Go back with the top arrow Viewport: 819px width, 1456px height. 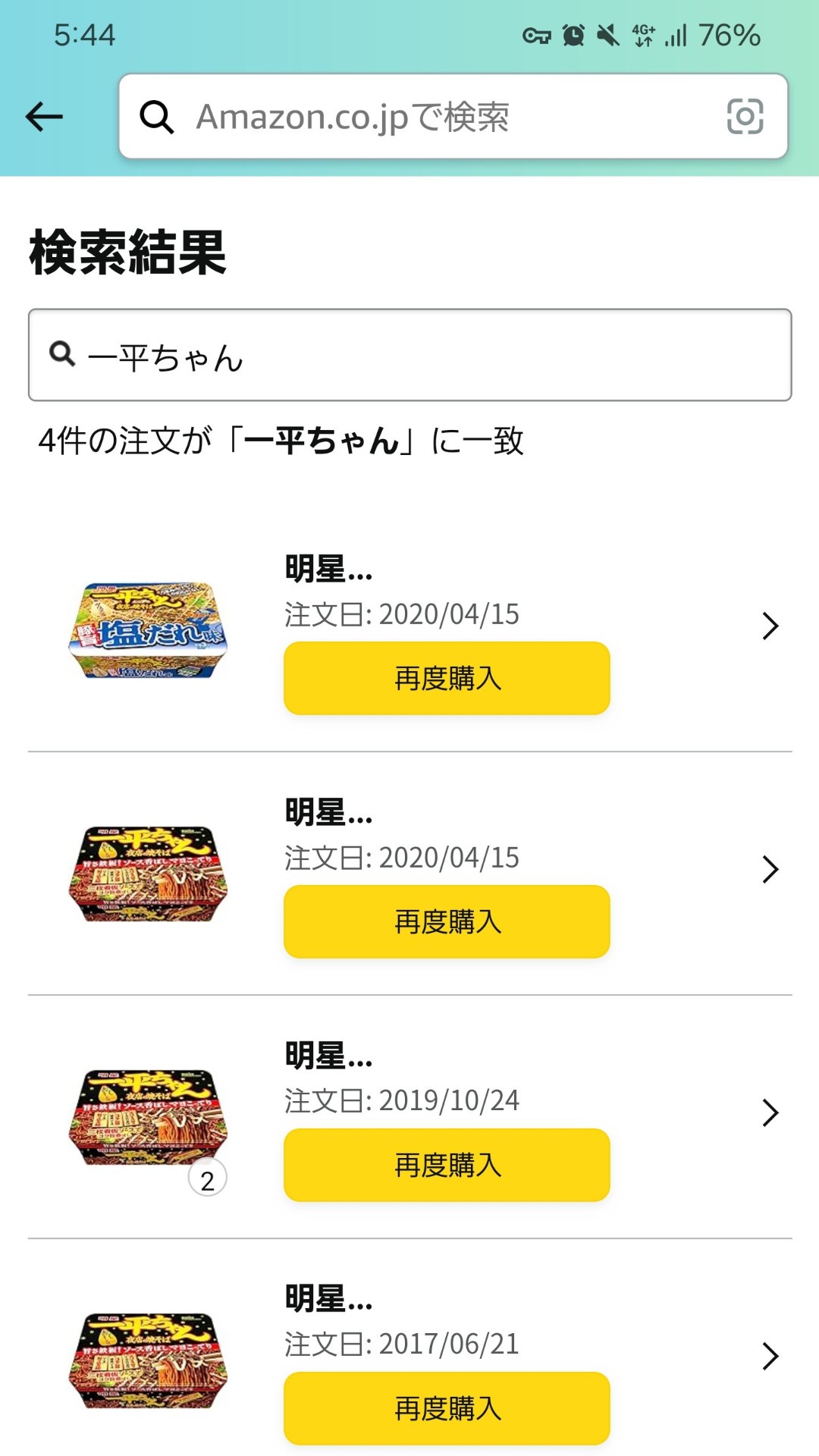pyautogui.click(x=44, y=117)
